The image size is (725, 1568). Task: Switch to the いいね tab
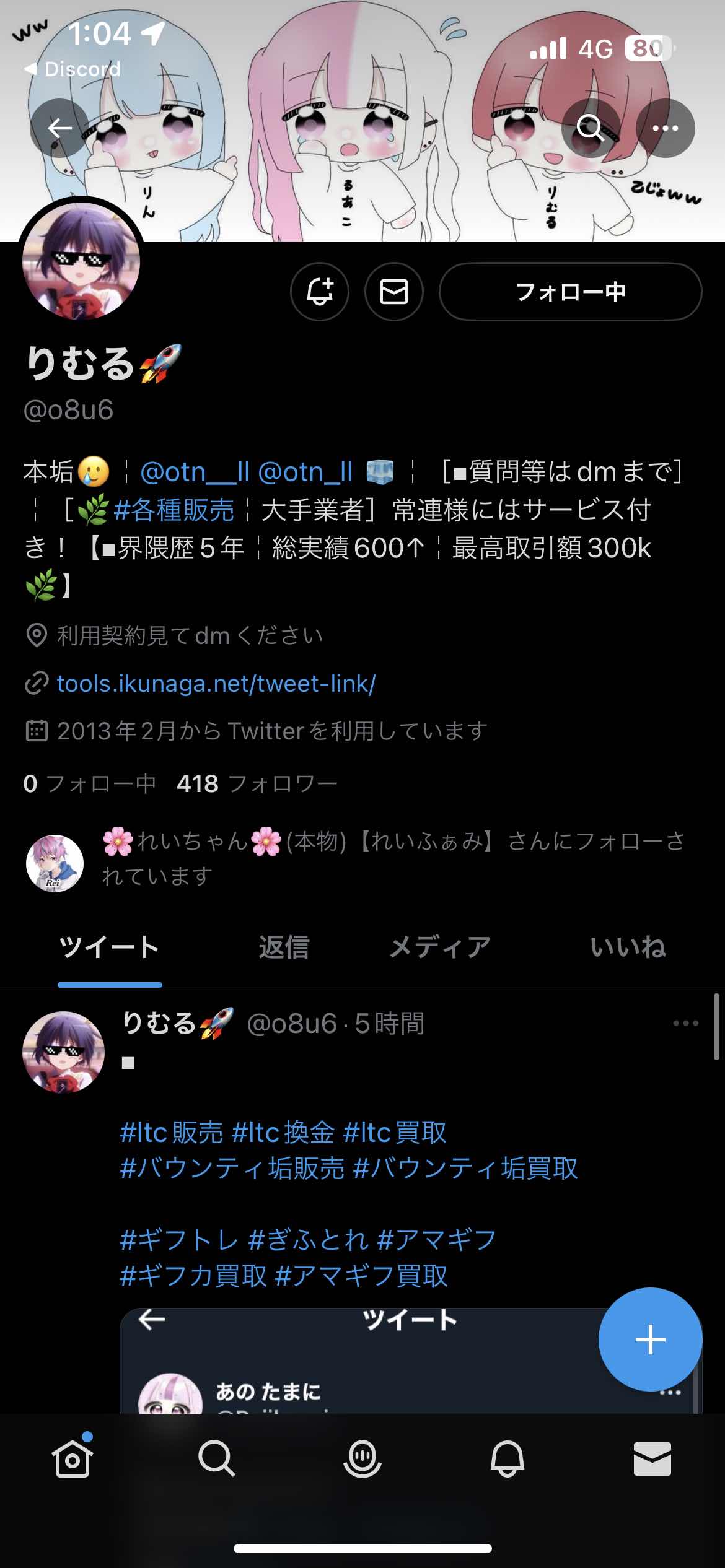coord(627,947)
